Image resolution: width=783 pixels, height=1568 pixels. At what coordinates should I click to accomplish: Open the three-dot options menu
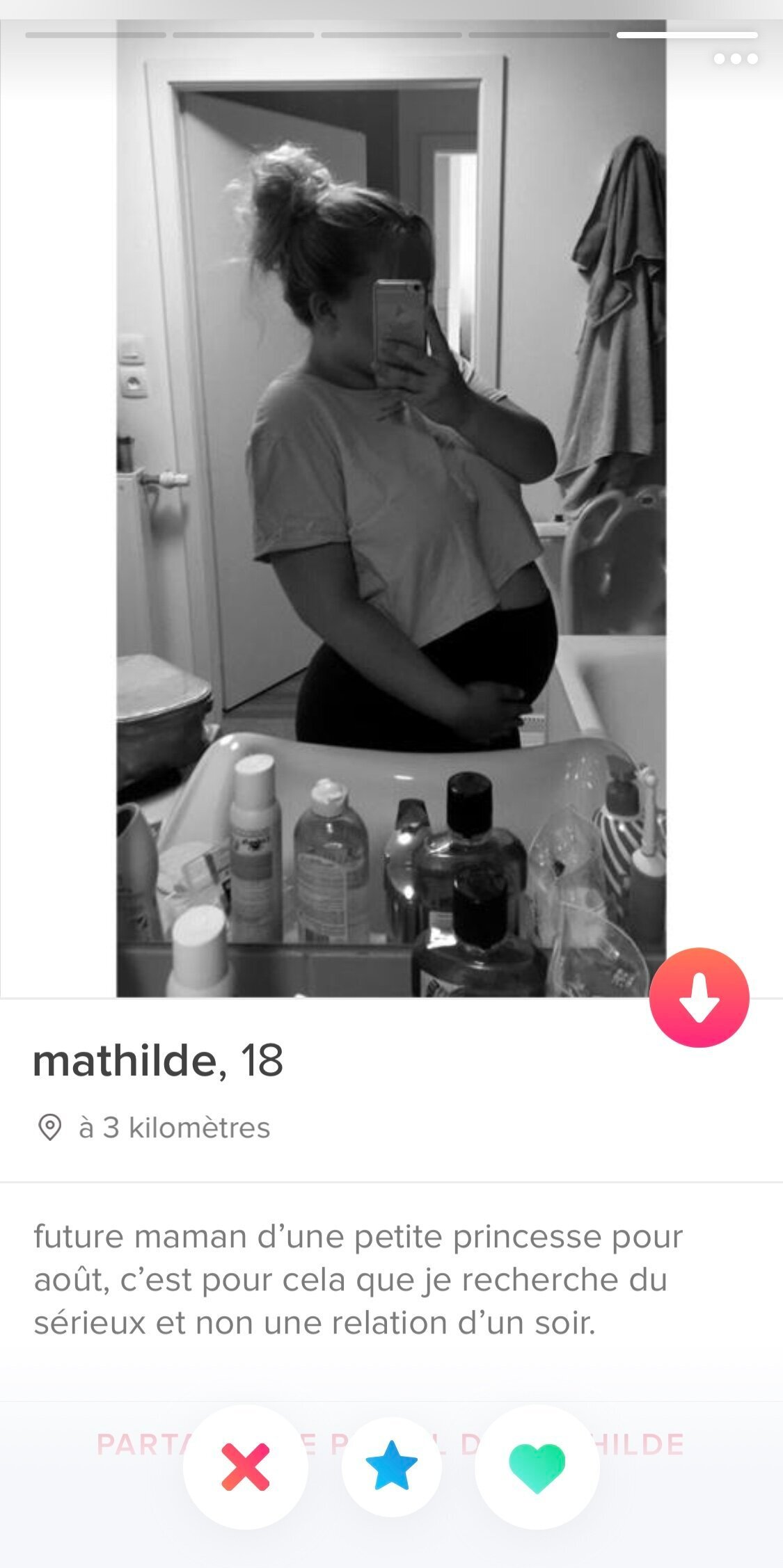pyautogui.click(x=736, y=59)
